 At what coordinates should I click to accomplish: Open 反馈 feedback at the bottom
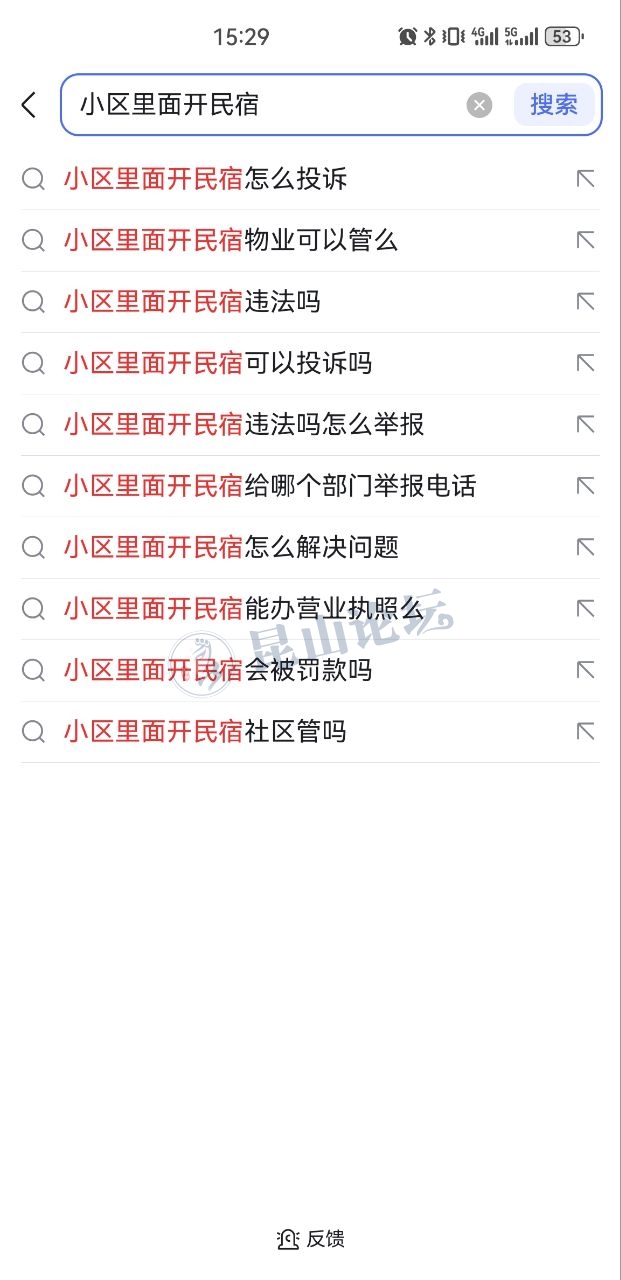[x=311, y=1239]
